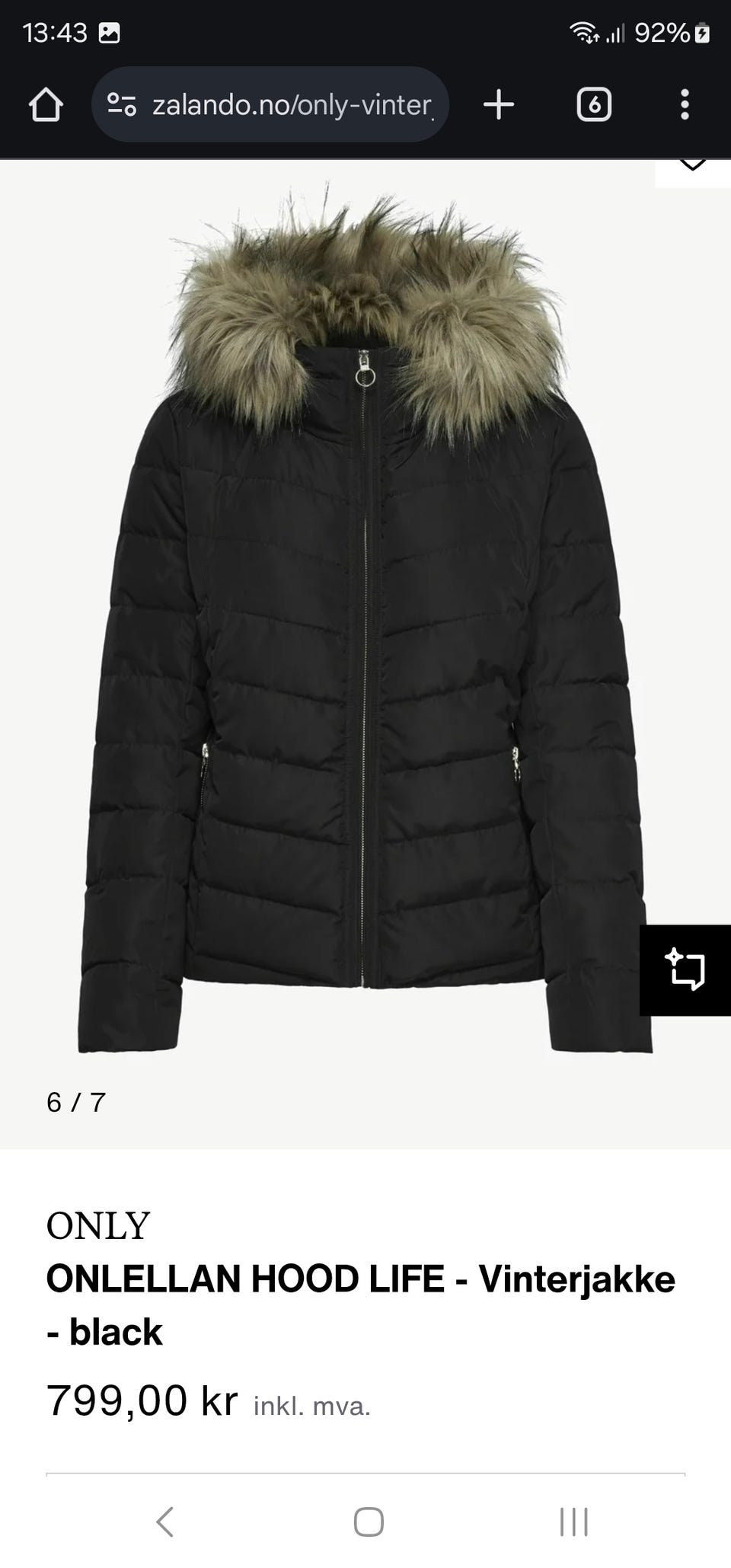Add the jacket to favorites with heart
This screenshot has width=731, height=1568.
(x=692, y=169)
